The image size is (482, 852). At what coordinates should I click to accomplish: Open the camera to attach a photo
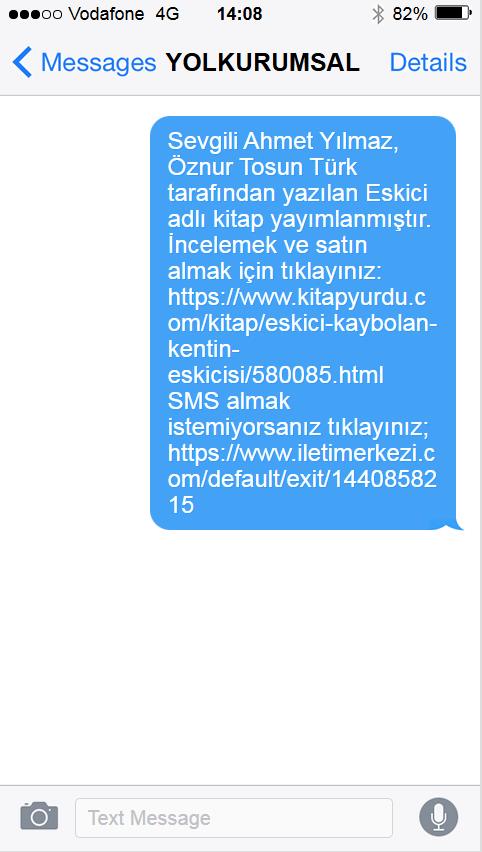(39, 816)
